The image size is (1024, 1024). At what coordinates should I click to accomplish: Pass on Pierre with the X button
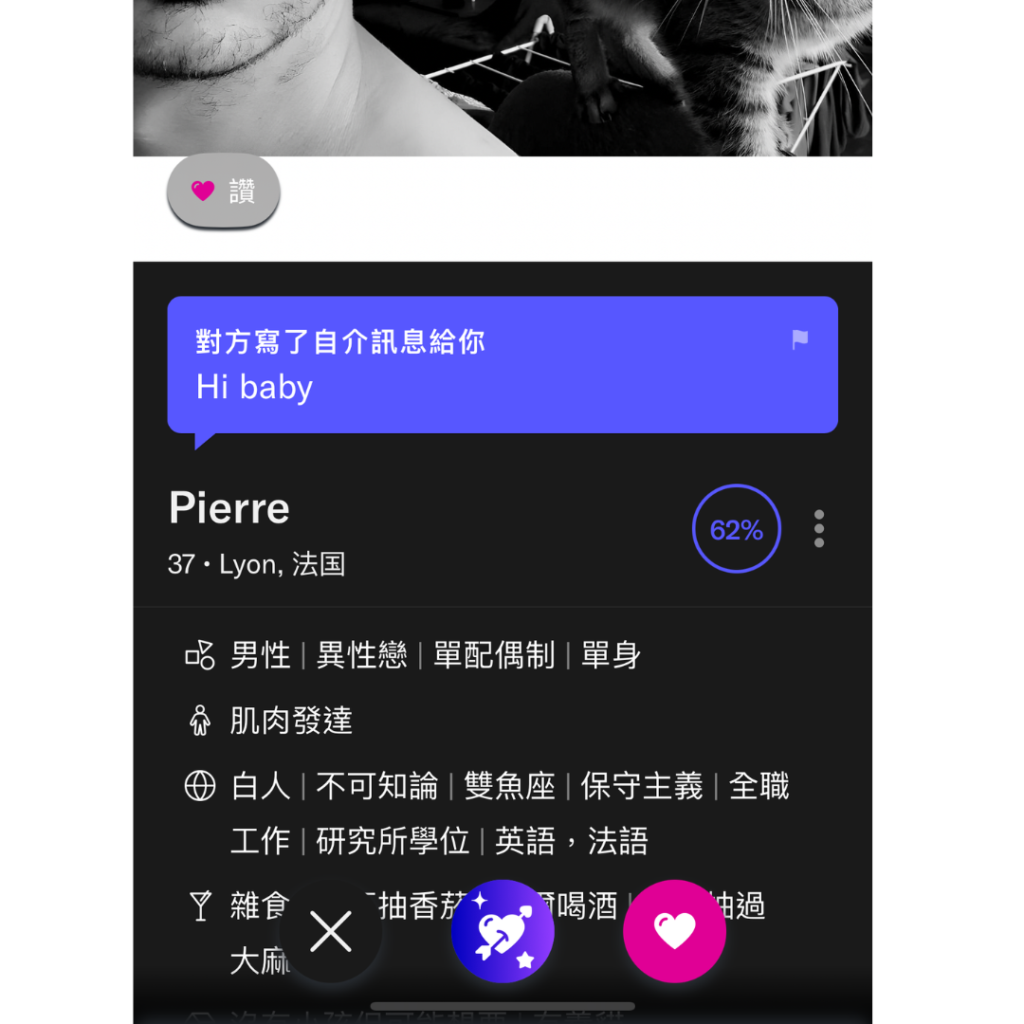(331, 932)
